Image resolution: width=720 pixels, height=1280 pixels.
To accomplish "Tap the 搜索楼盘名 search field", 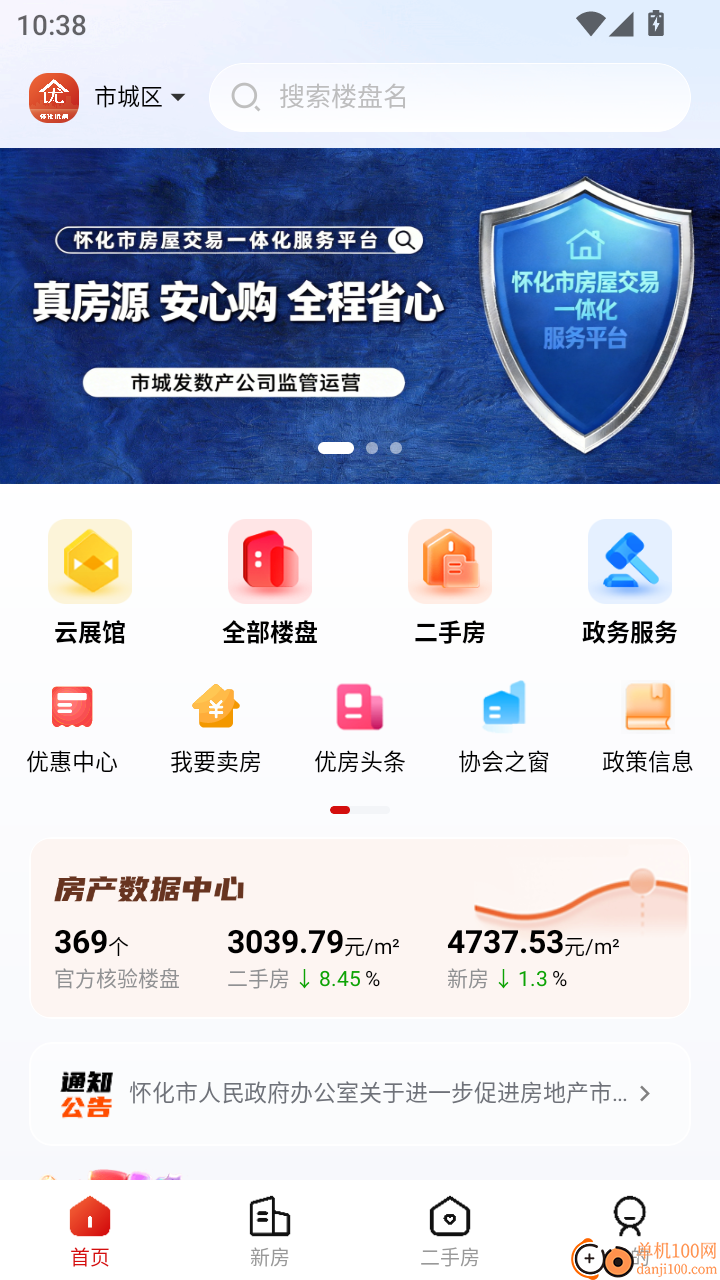I will [x=448, y=97].
